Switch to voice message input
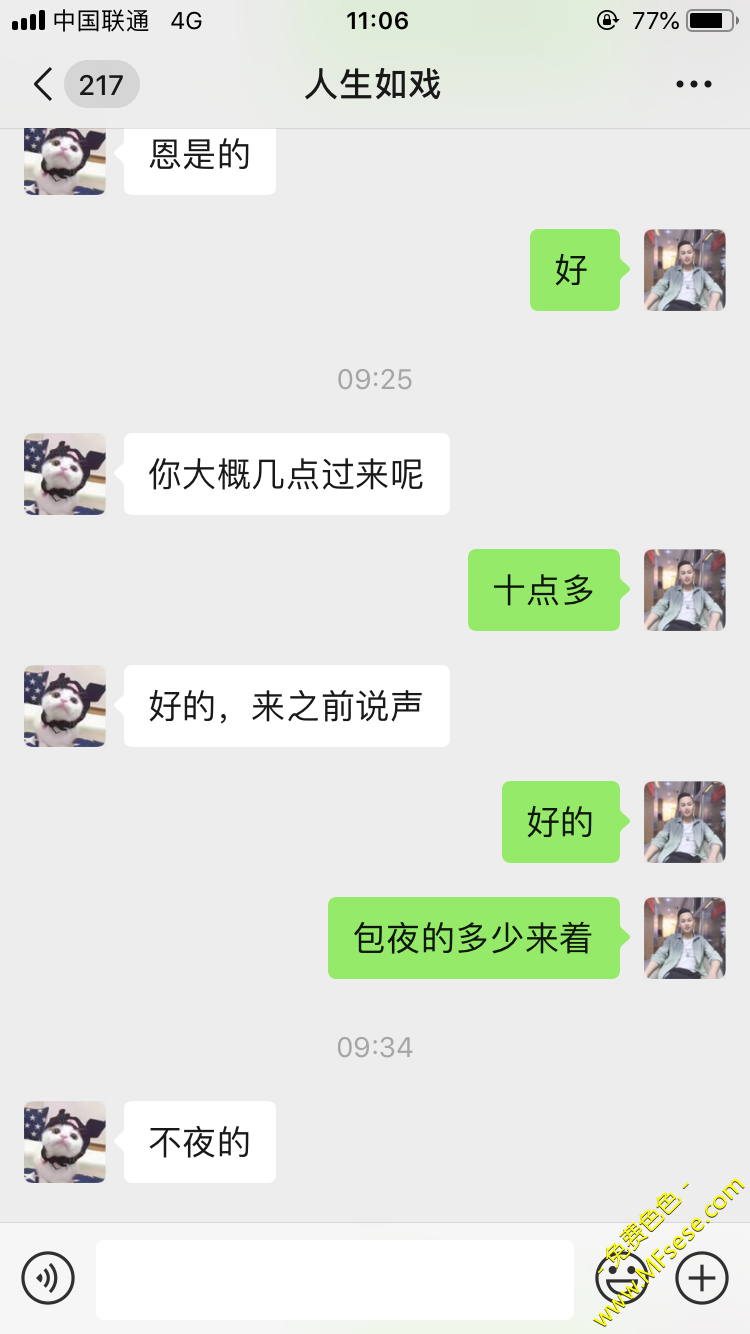Screen dimensions: 750x1334 click(48, 1278)
